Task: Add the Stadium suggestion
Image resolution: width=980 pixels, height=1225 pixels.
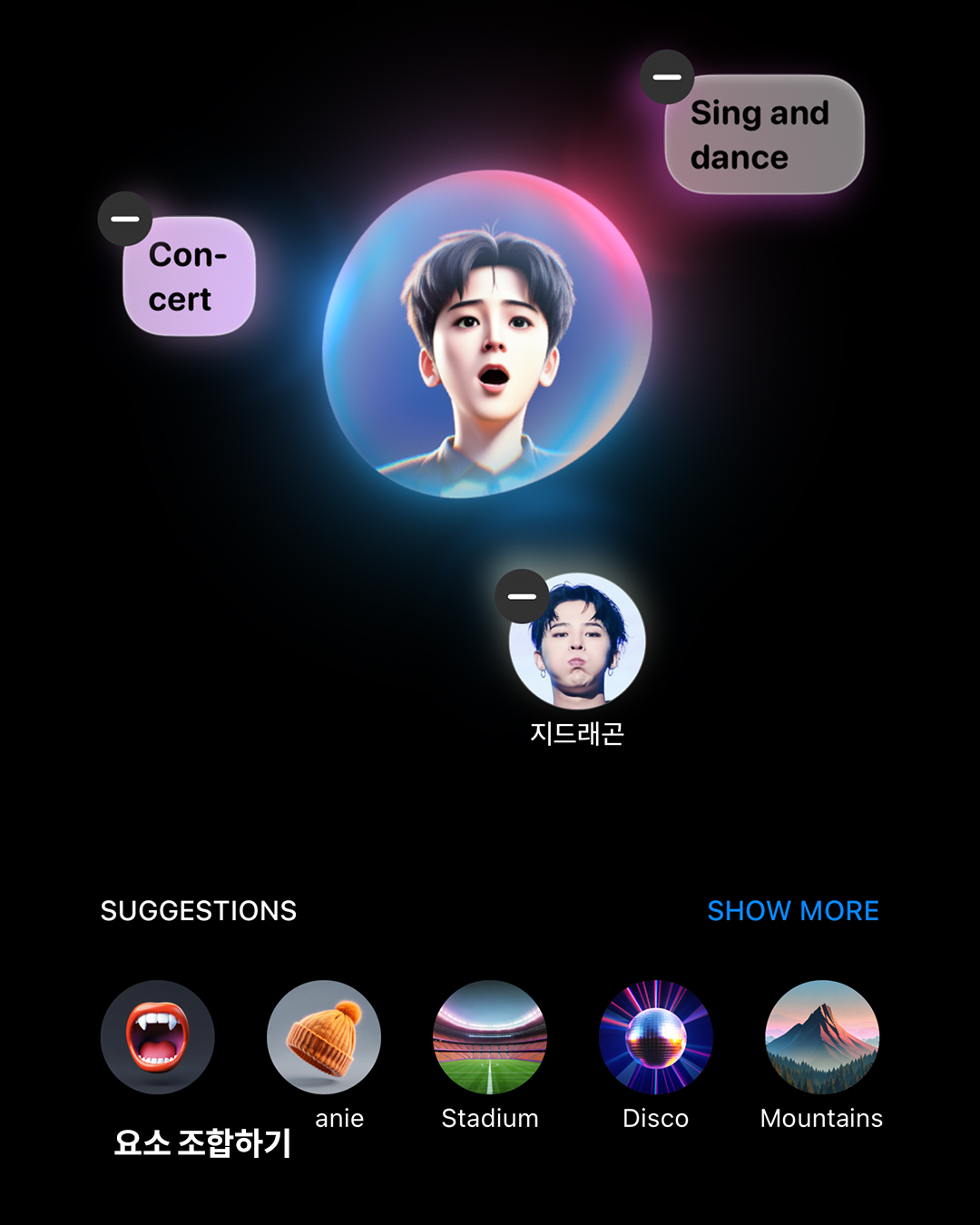Action: point(490,1037)
